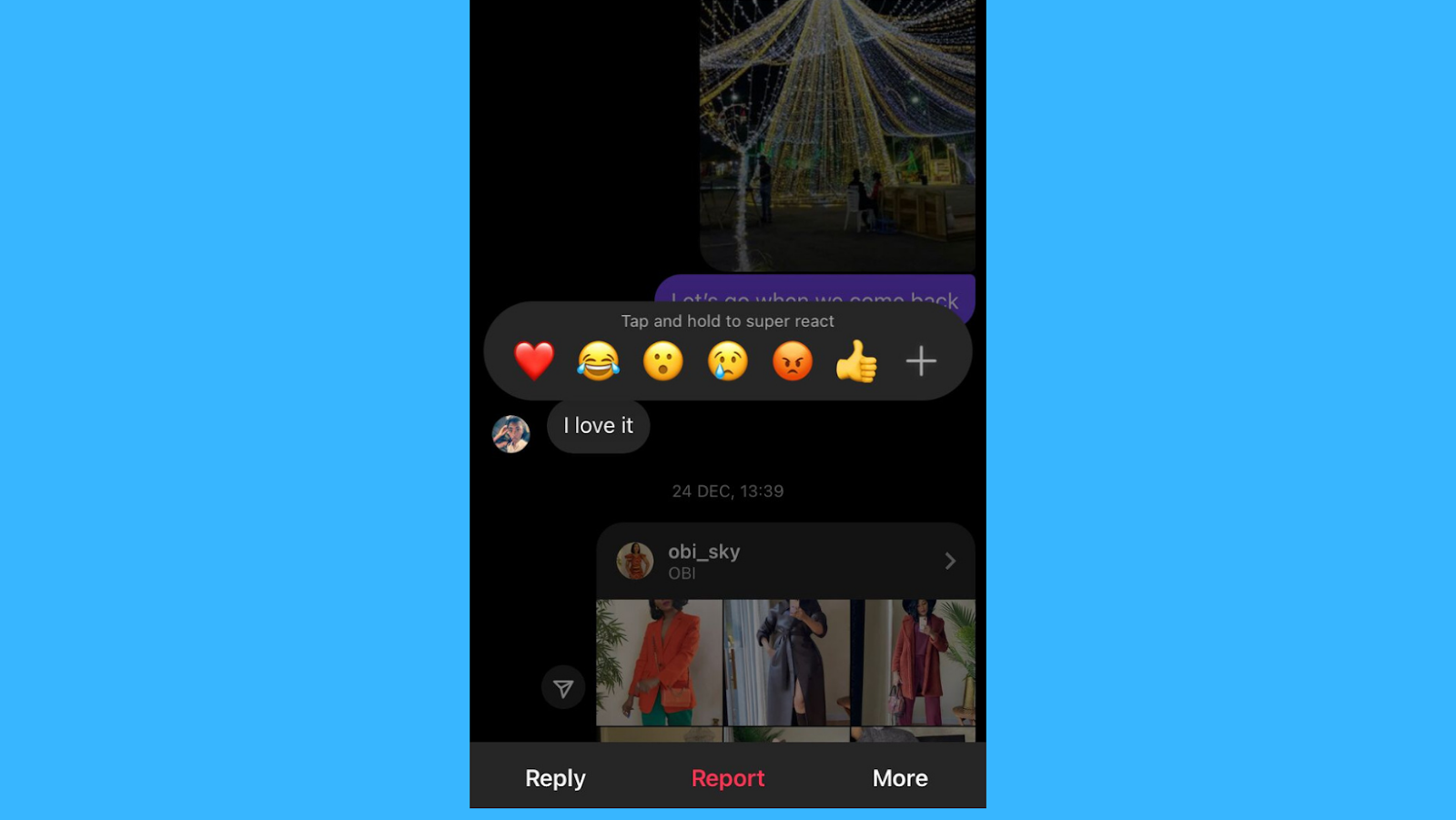Open obi_sky's shared profile

(784, 561)
